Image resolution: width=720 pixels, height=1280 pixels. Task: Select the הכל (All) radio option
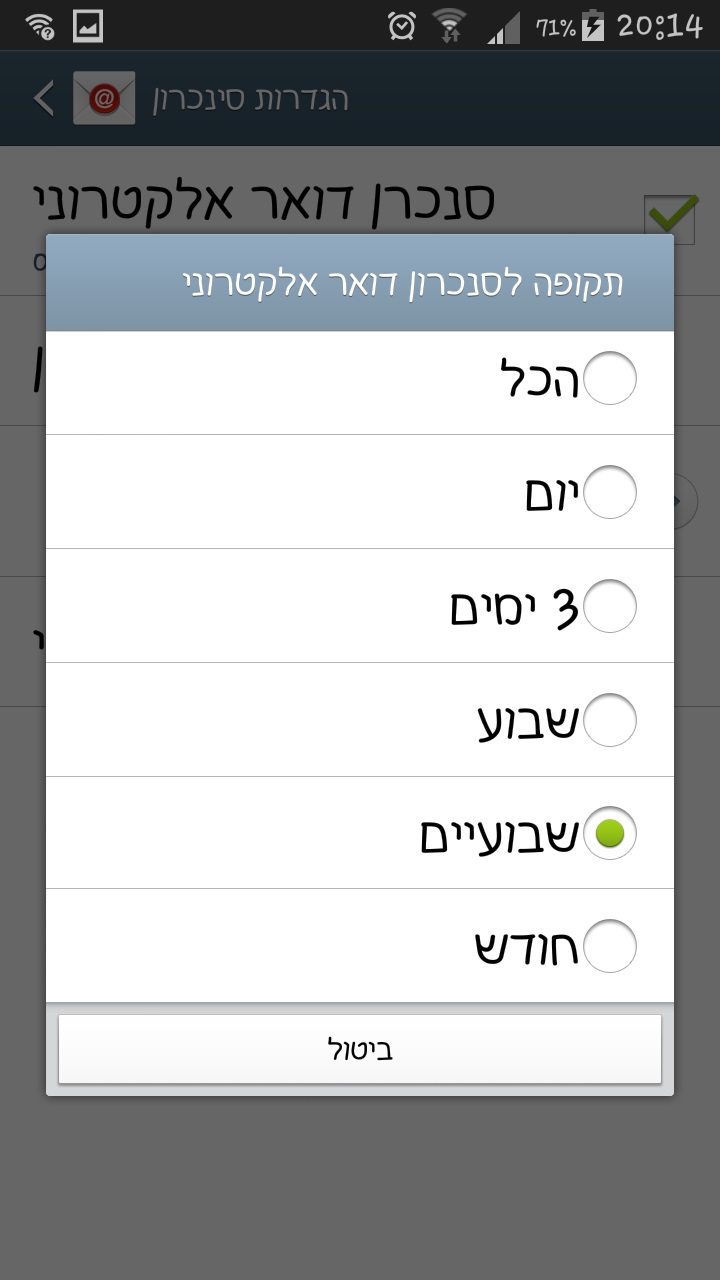point(608,379)
